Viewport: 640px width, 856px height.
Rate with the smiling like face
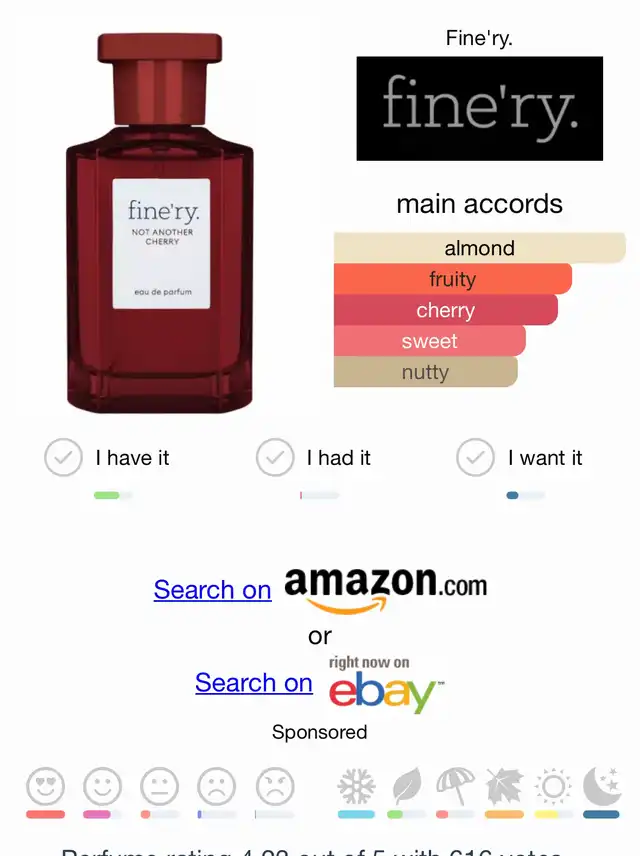[x=102, y=787]
